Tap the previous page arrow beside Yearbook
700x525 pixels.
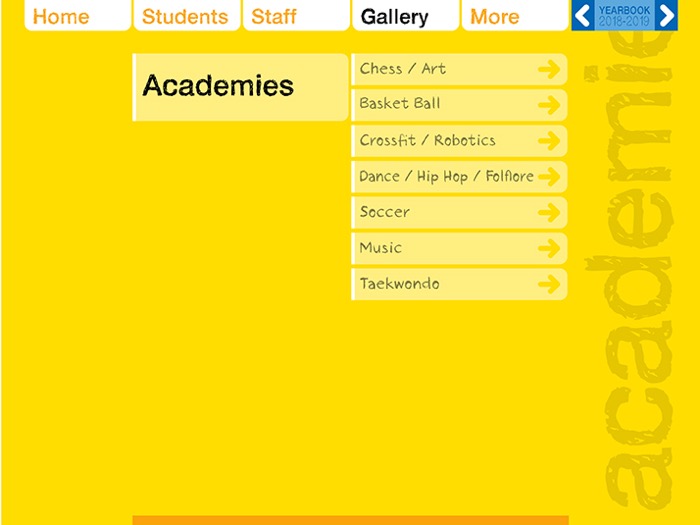click(583, 16)
